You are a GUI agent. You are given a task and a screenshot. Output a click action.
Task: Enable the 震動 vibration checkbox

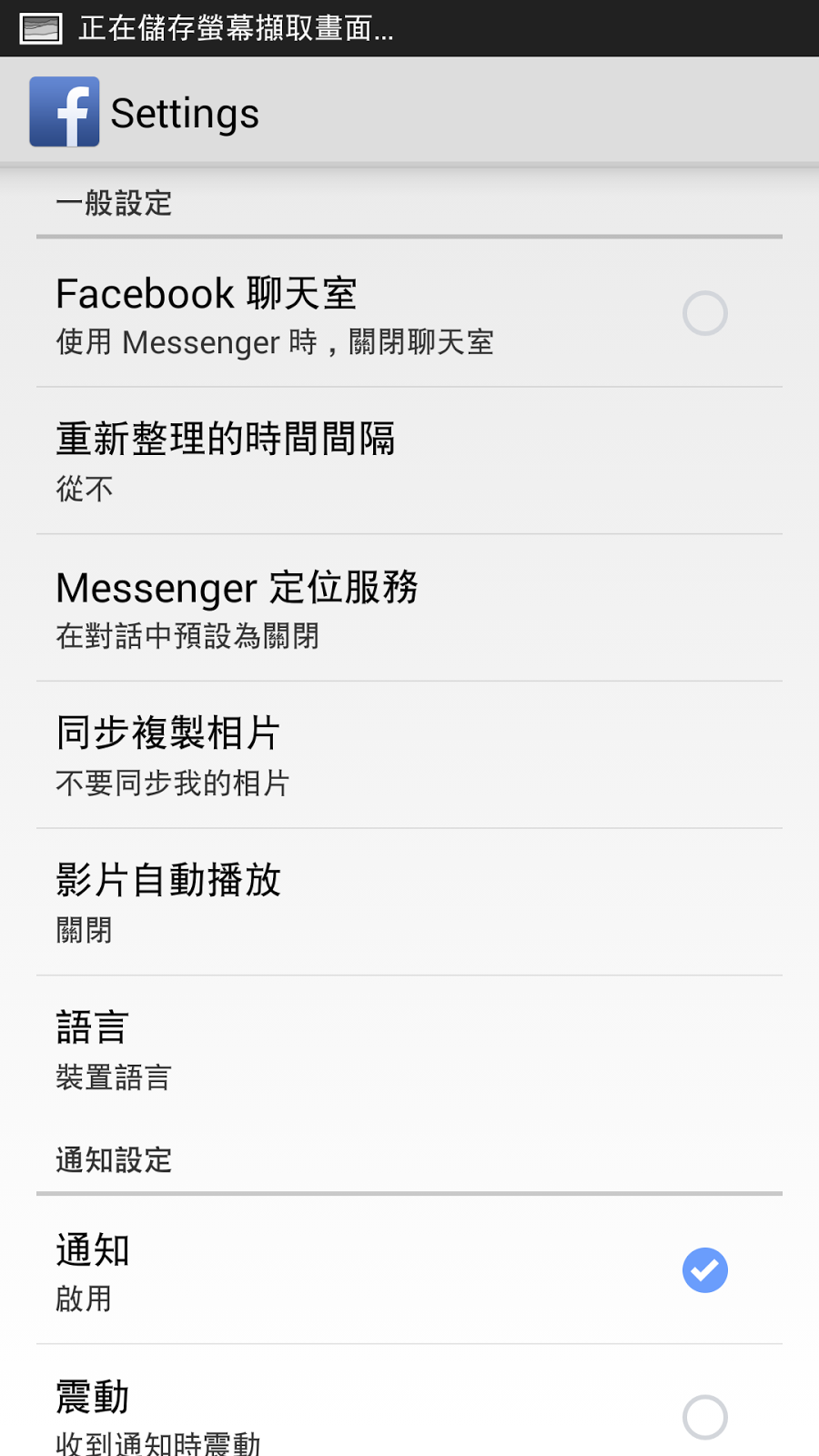click(x=705, y=1417)
